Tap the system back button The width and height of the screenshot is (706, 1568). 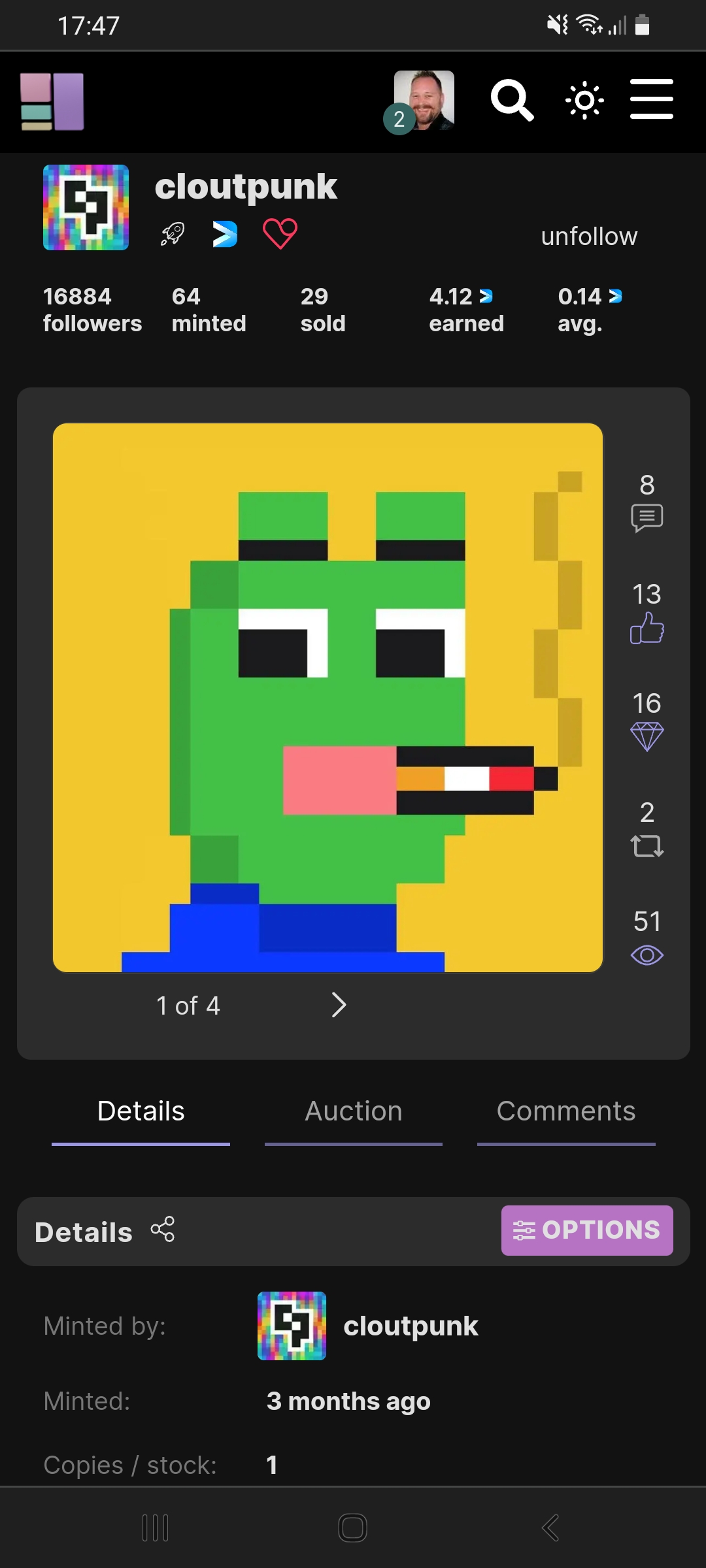(x=550, y=1527)
